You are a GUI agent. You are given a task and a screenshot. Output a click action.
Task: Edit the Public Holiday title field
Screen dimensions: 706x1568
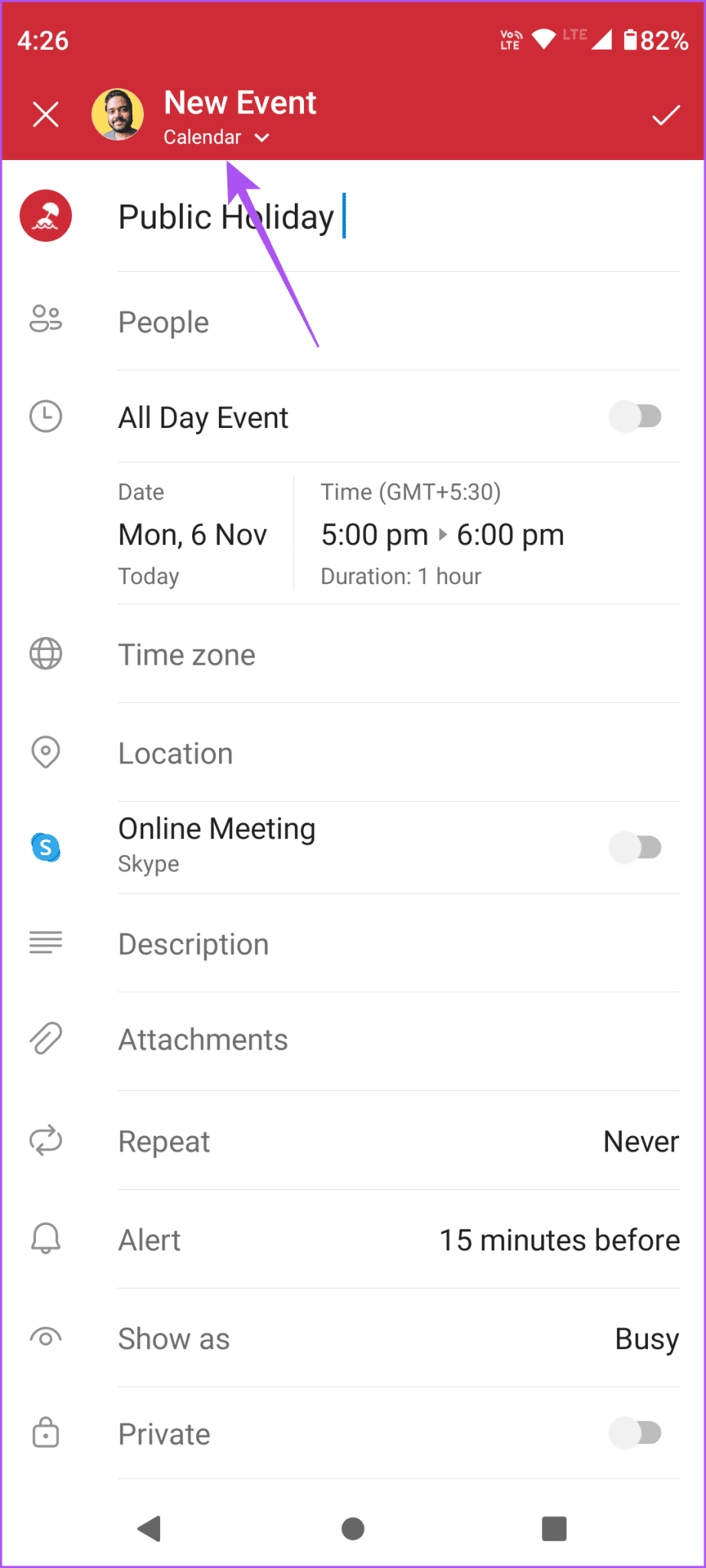click(x=227, y=217)
